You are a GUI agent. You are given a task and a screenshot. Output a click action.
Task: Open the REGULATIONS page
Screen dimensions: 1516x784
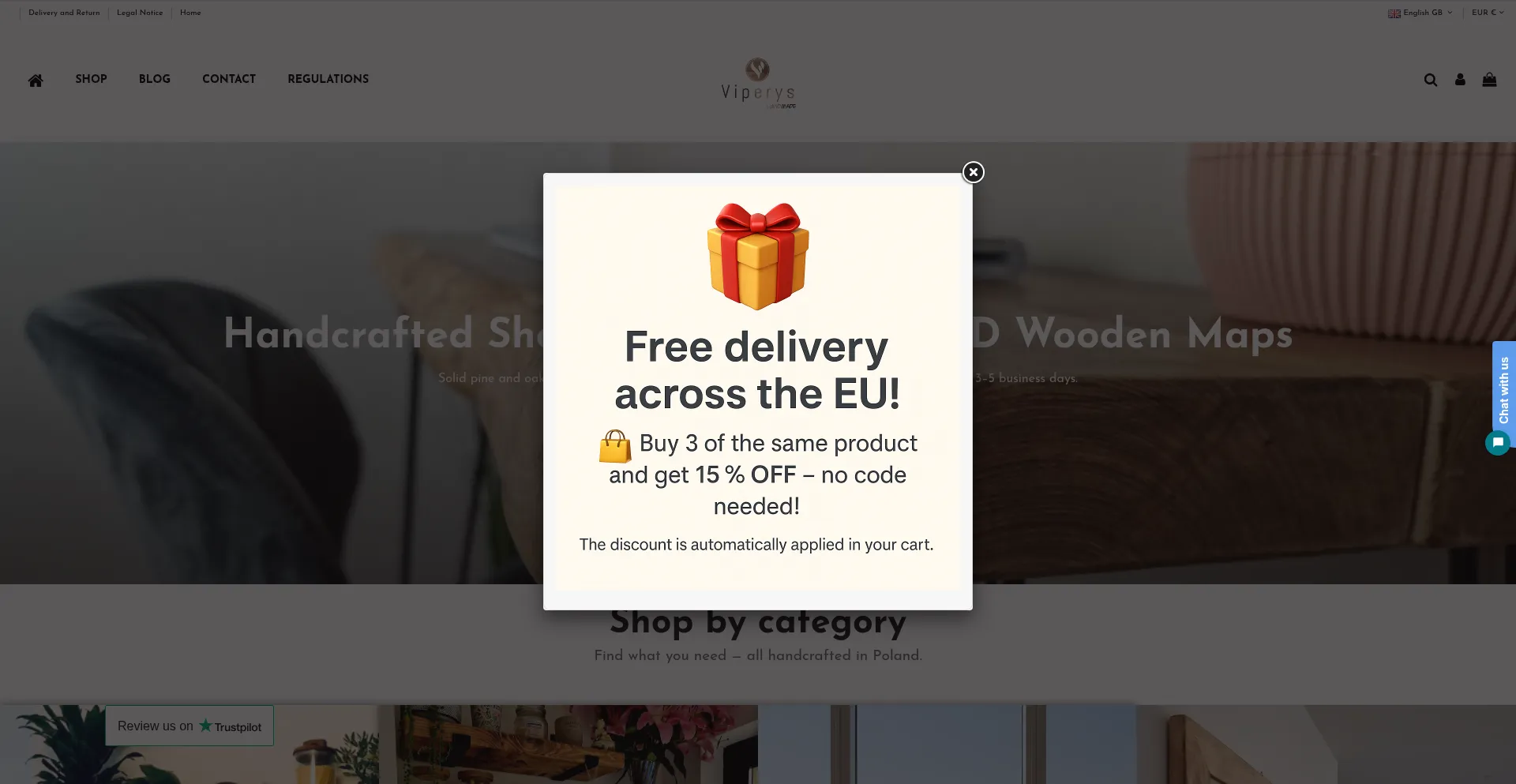328,79
